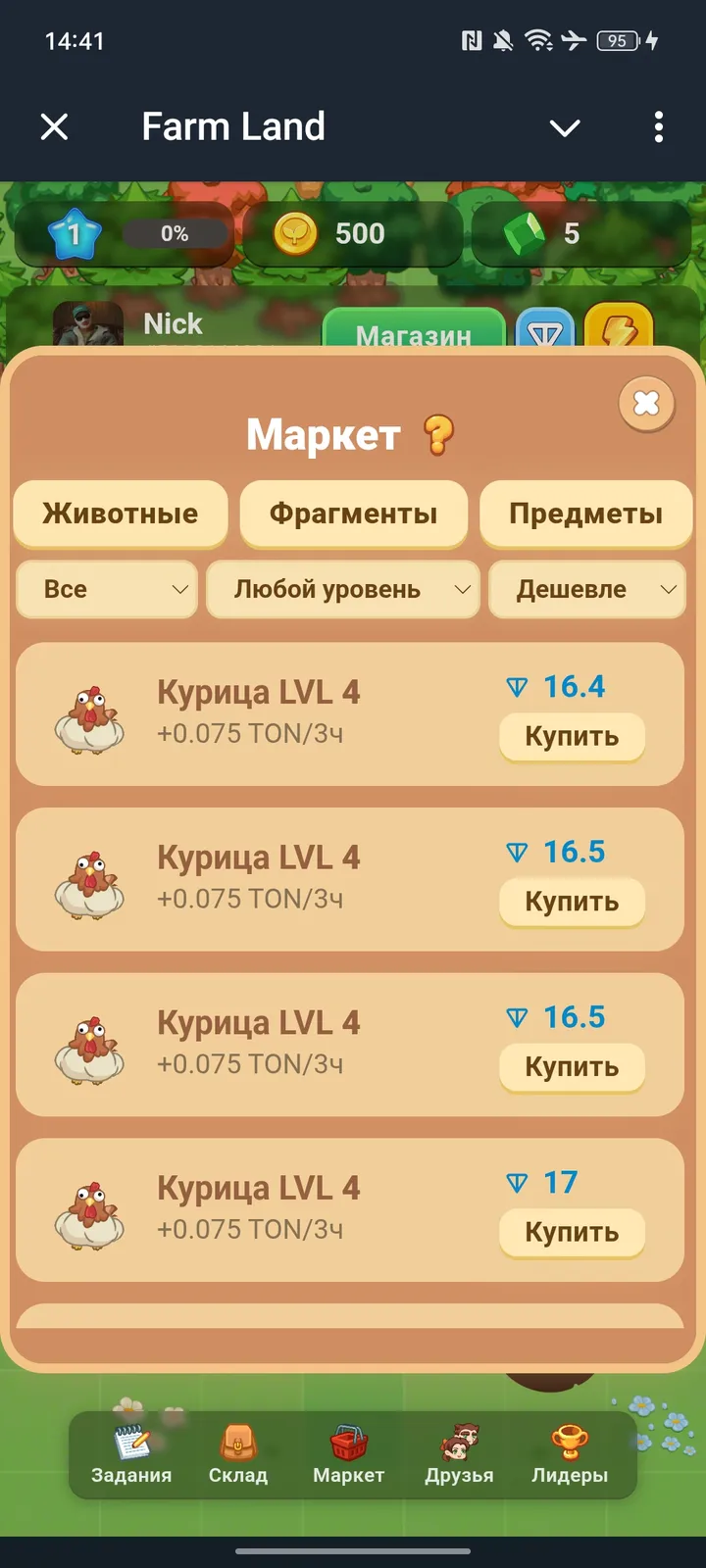This screenshot has height=1568, width=706.
Task: Open the Дешевле sorting dropdown
Action: [x=585, y=589]
